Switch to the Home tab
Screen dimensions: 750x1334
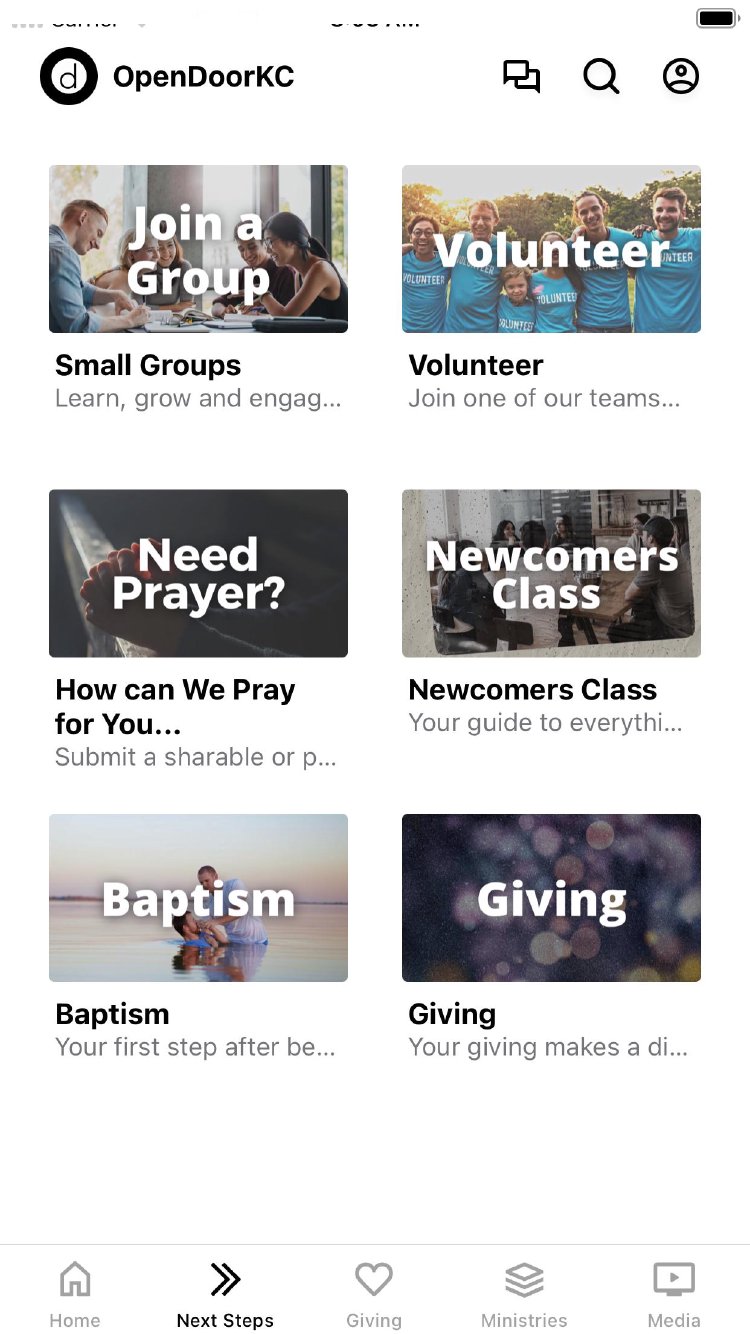75,1294
